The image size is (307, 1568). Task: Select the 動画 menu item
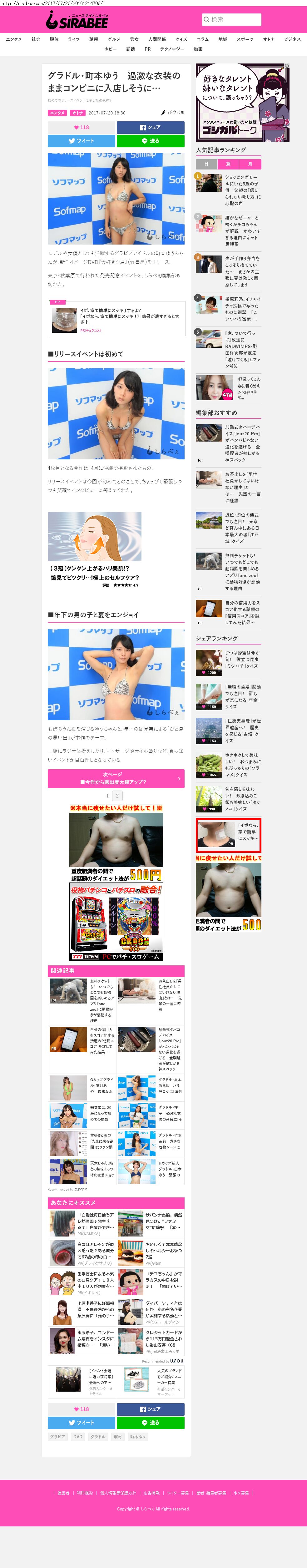click(198, 49)
